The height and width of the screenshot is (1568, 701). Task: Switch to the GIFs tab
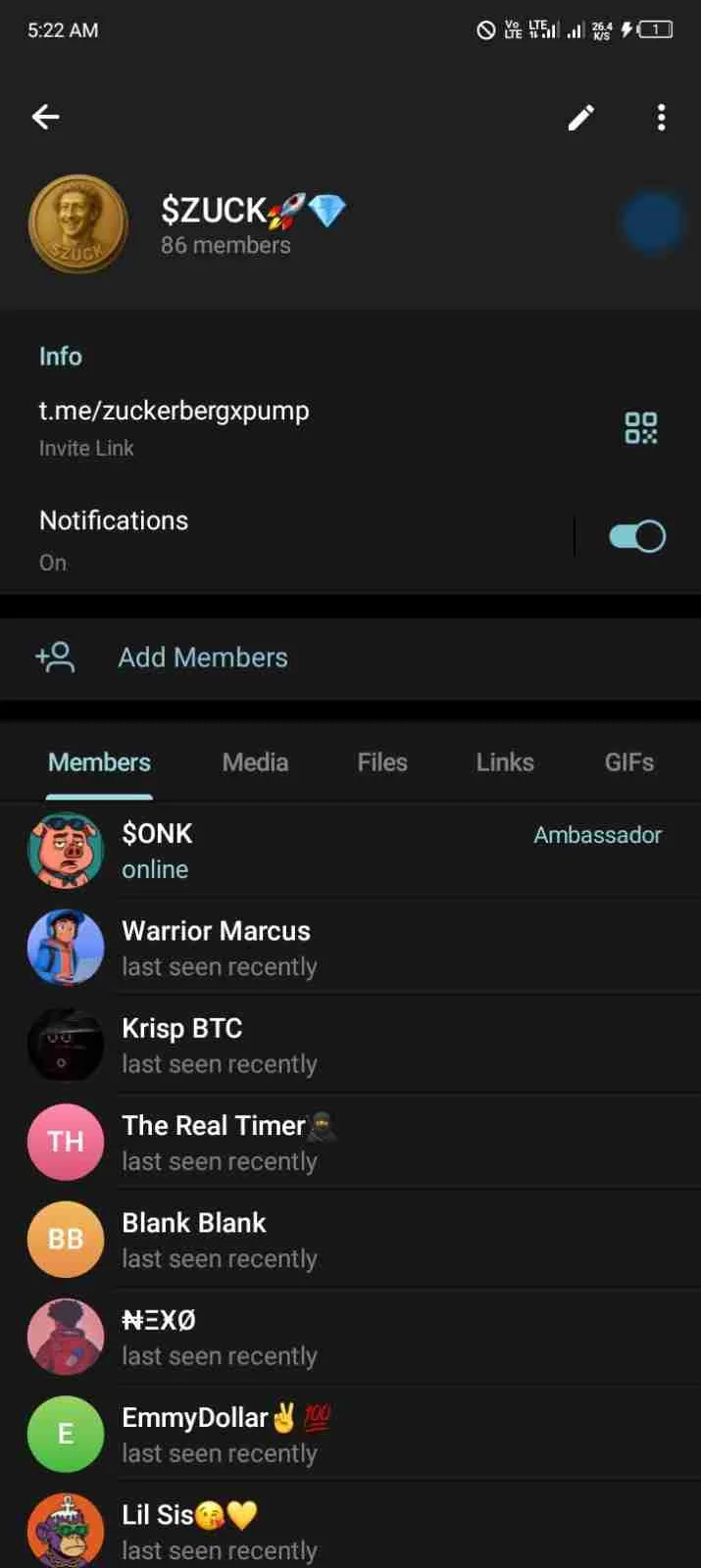pyautogui.click(x=628, y=762)
